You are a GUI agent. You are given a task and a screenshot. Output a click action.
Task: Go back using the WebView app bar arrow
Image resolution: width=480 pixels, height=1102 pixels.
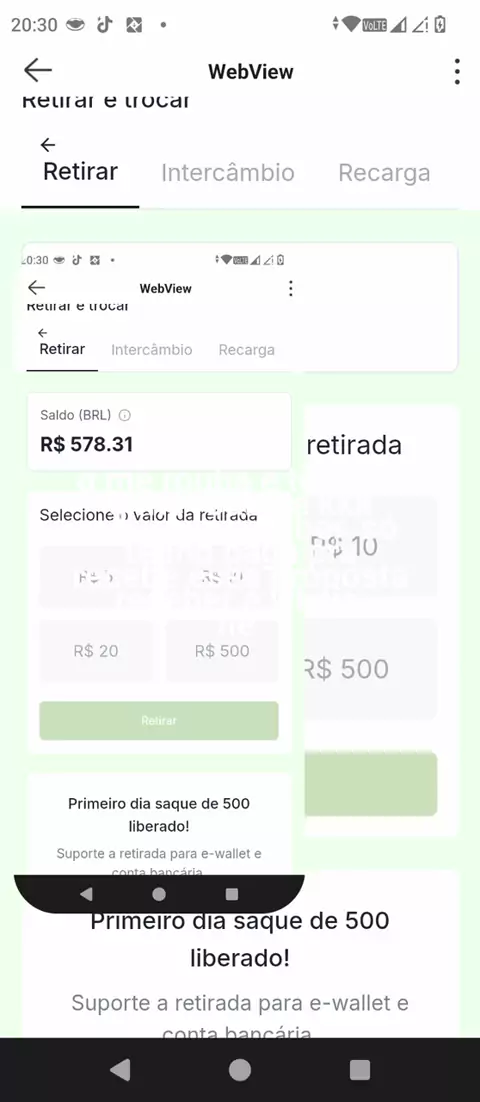(37, 71)
